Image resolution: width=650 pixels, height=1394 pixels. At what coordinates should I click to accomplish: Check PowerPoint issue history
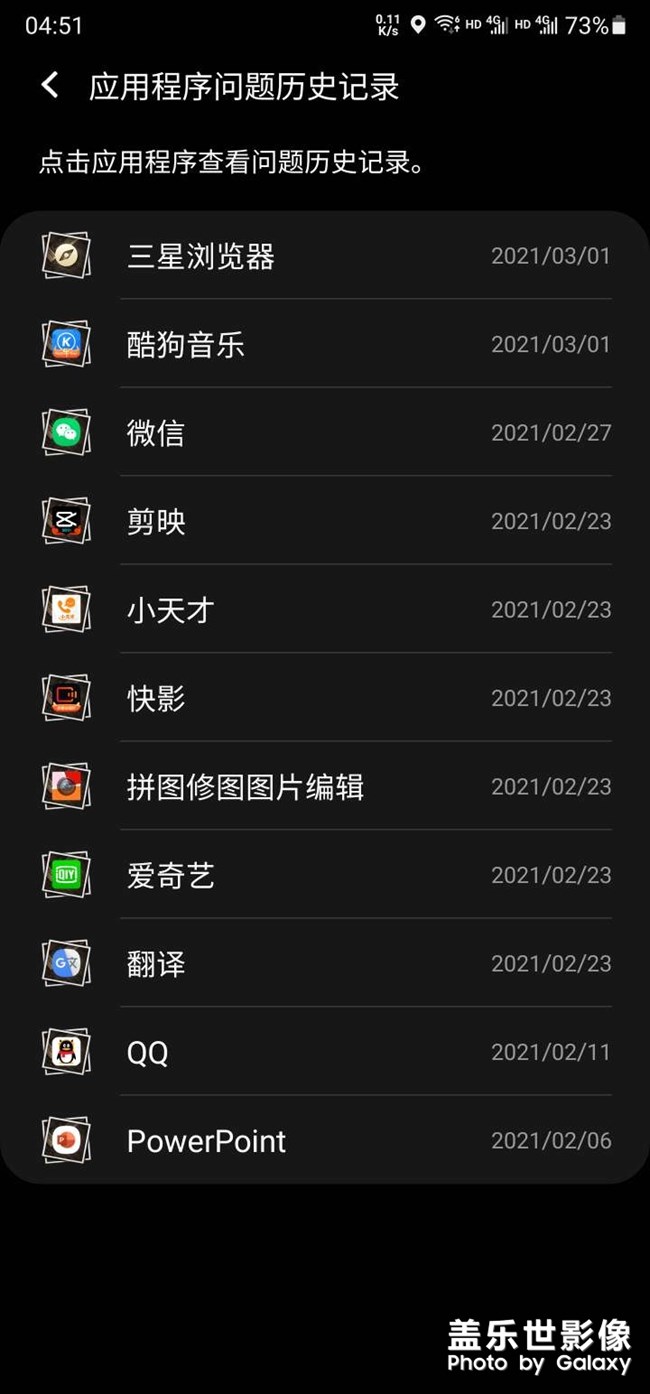325,1140
